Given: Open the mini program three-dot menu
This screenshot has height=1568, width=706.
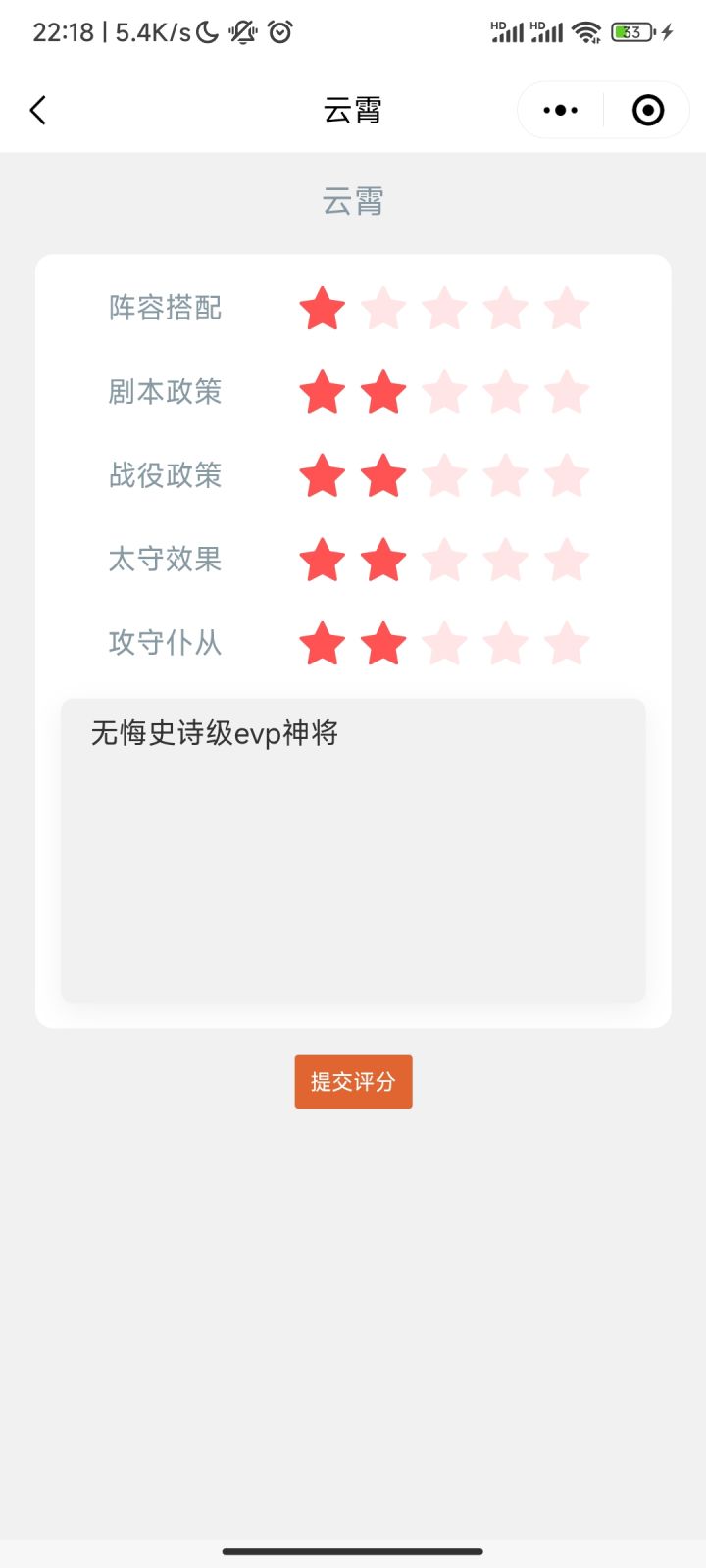Looking at the screenshot, I should pos(560,110).
